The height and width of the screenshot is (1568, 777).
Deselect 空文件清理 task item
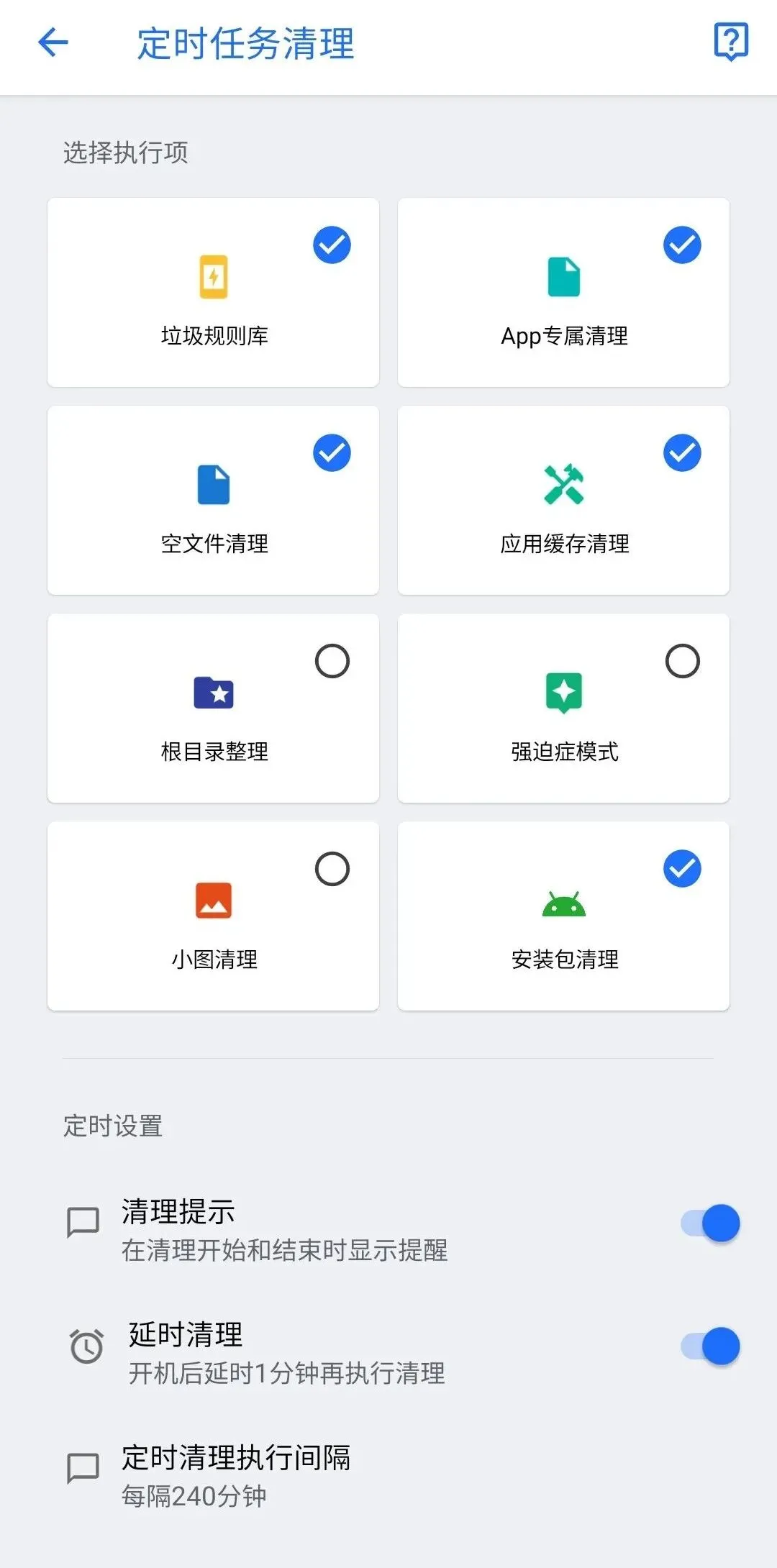213,501
